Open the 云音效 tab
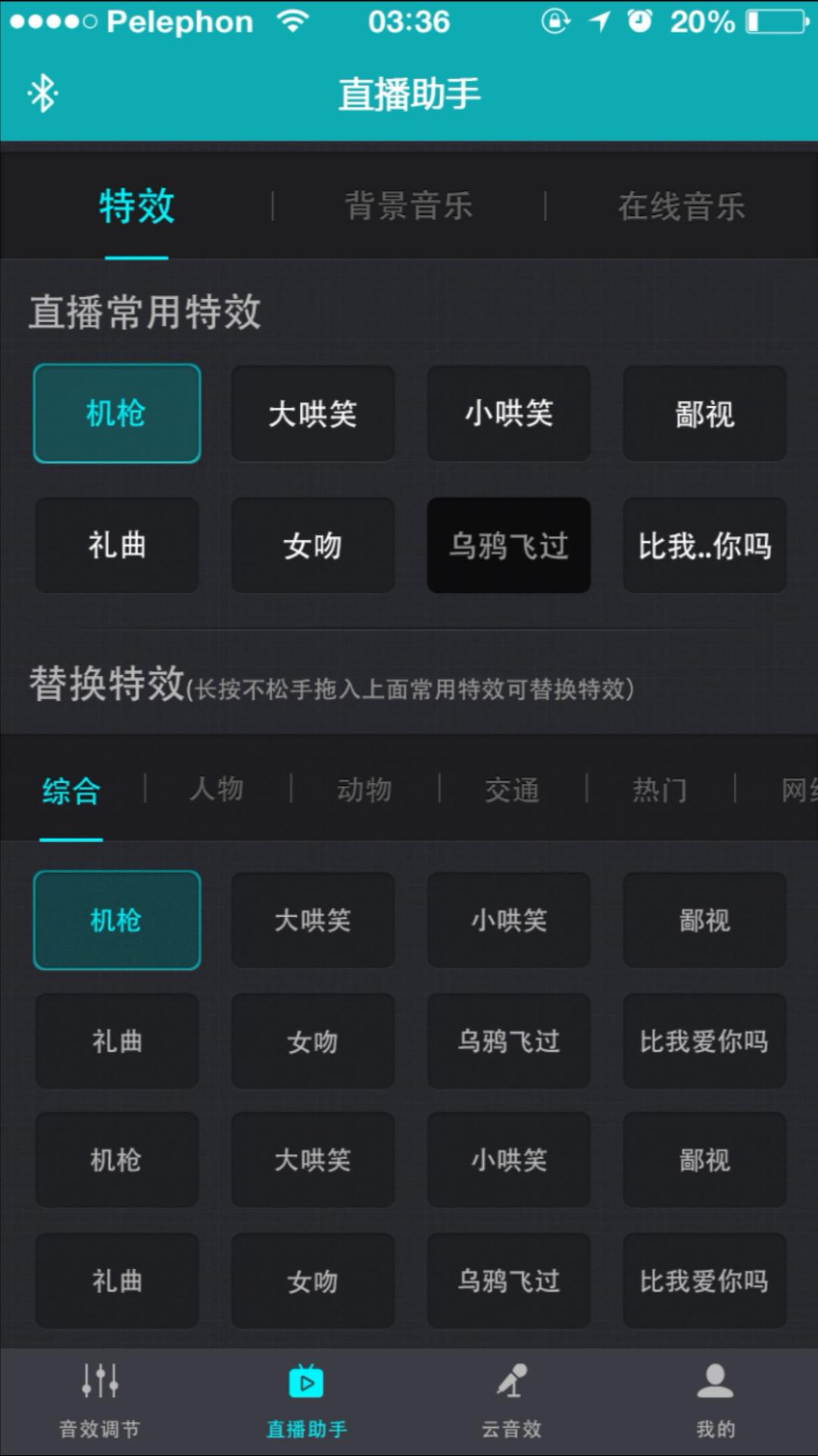 pyautogui.click(x=512, y=1401)
